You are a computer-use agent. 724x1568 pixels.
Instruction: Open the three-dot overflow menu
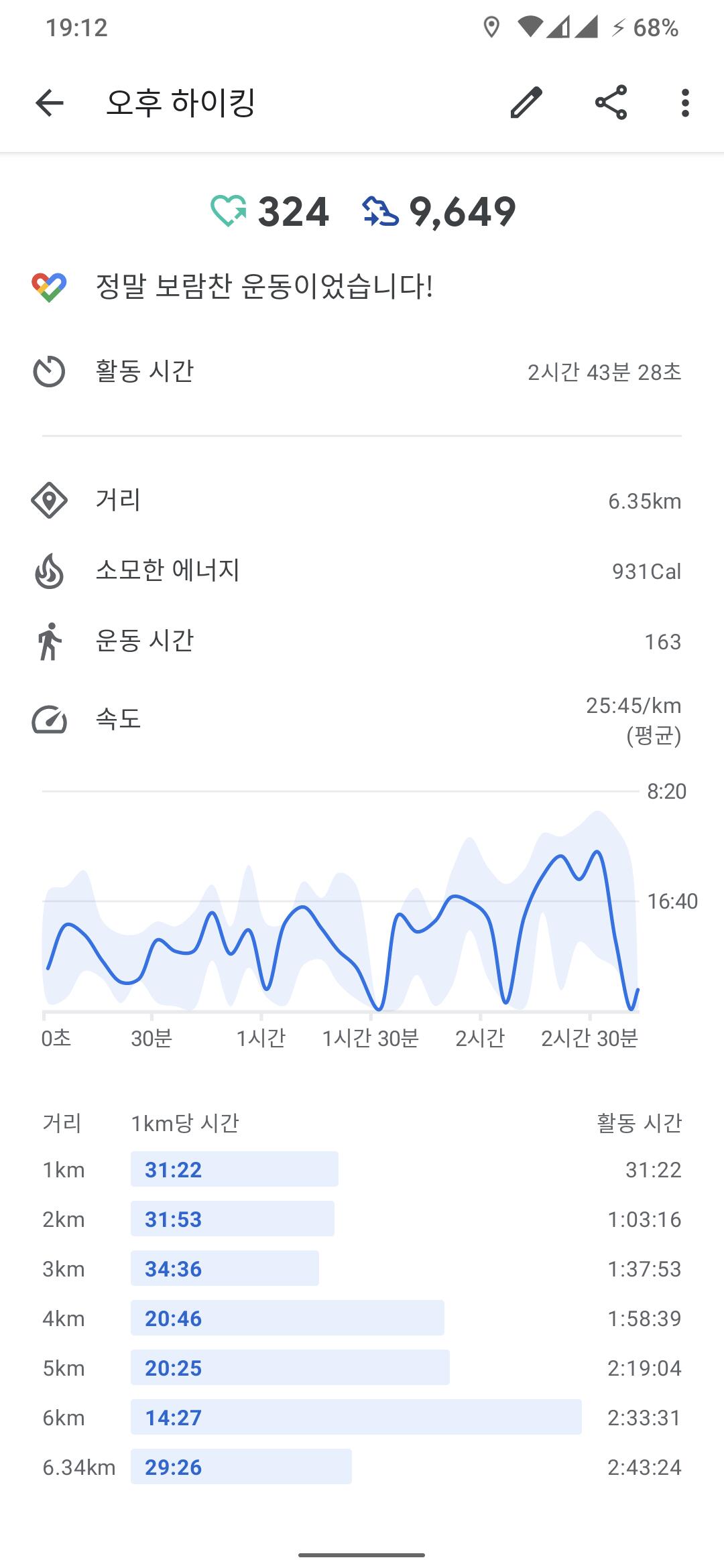(684, 103)
